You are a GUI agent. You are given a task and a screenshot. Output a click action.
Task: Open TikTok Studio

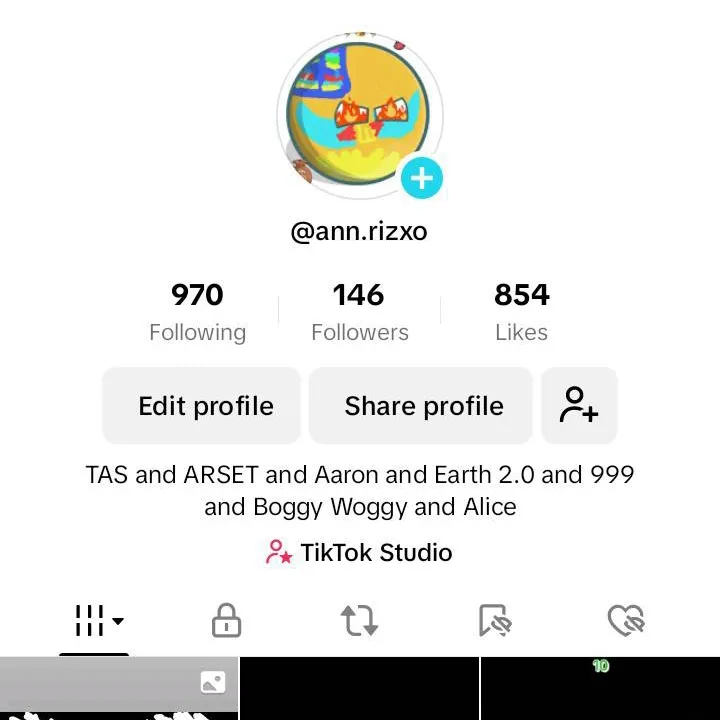pos(360,553)
